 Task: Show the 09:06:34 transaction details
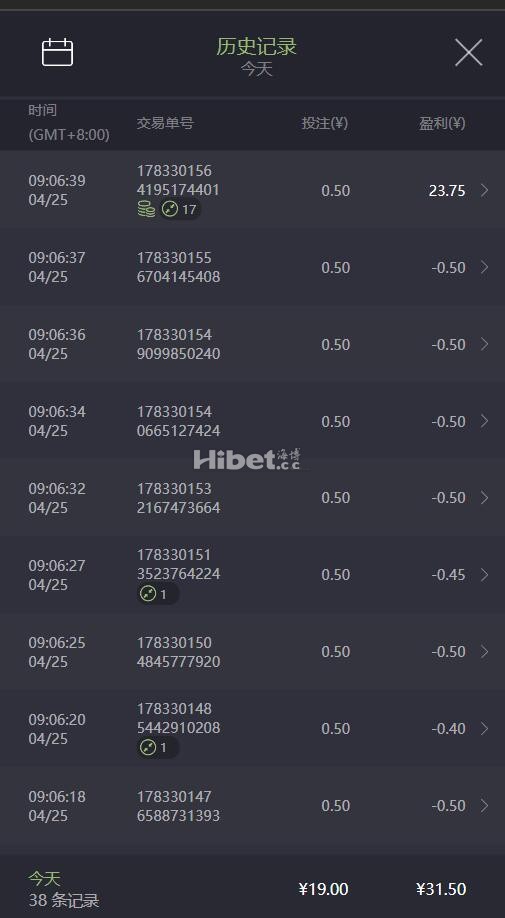tap(252, 421)
